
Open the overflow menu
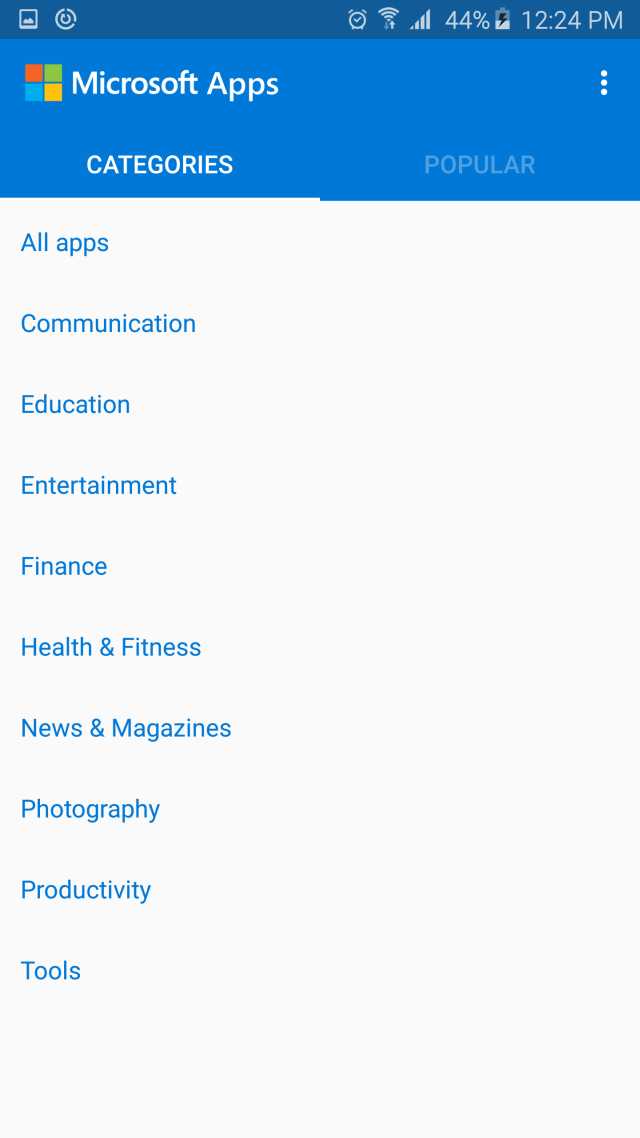click(603, 84)
